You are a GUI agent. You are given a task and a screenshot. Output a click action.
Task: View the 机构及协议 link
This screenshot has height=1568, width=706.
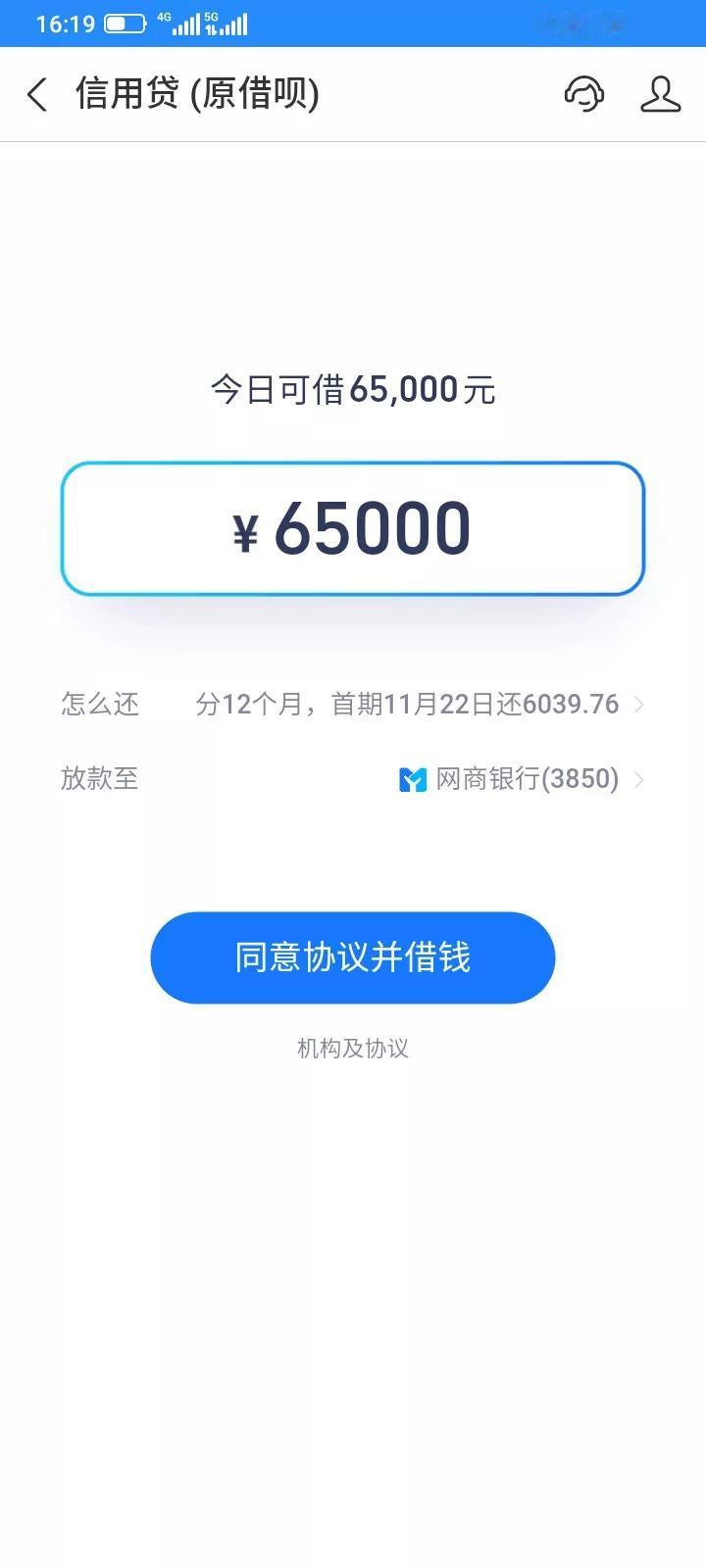tap(353, 1049)
